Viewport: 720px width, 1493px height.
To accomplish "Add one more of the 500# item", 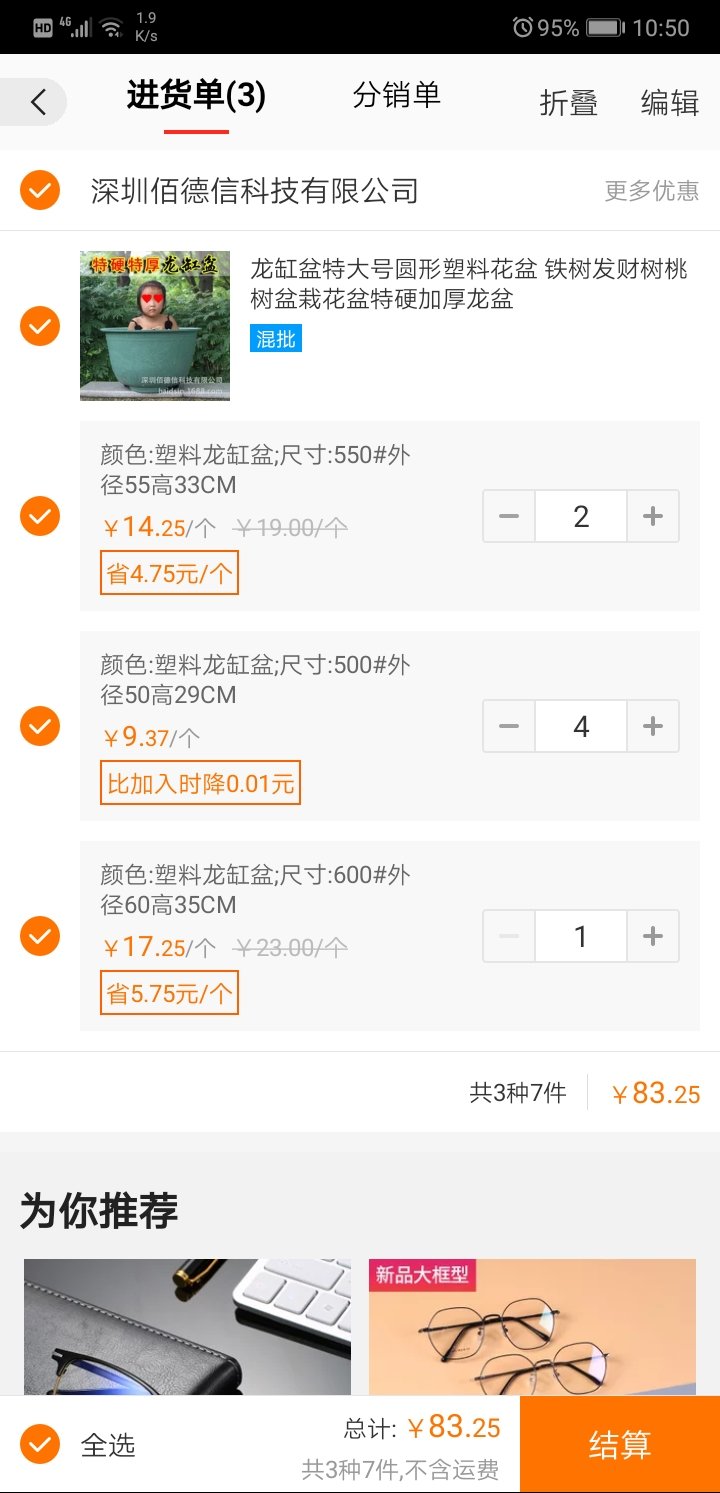I will click(x=653, y=726).
